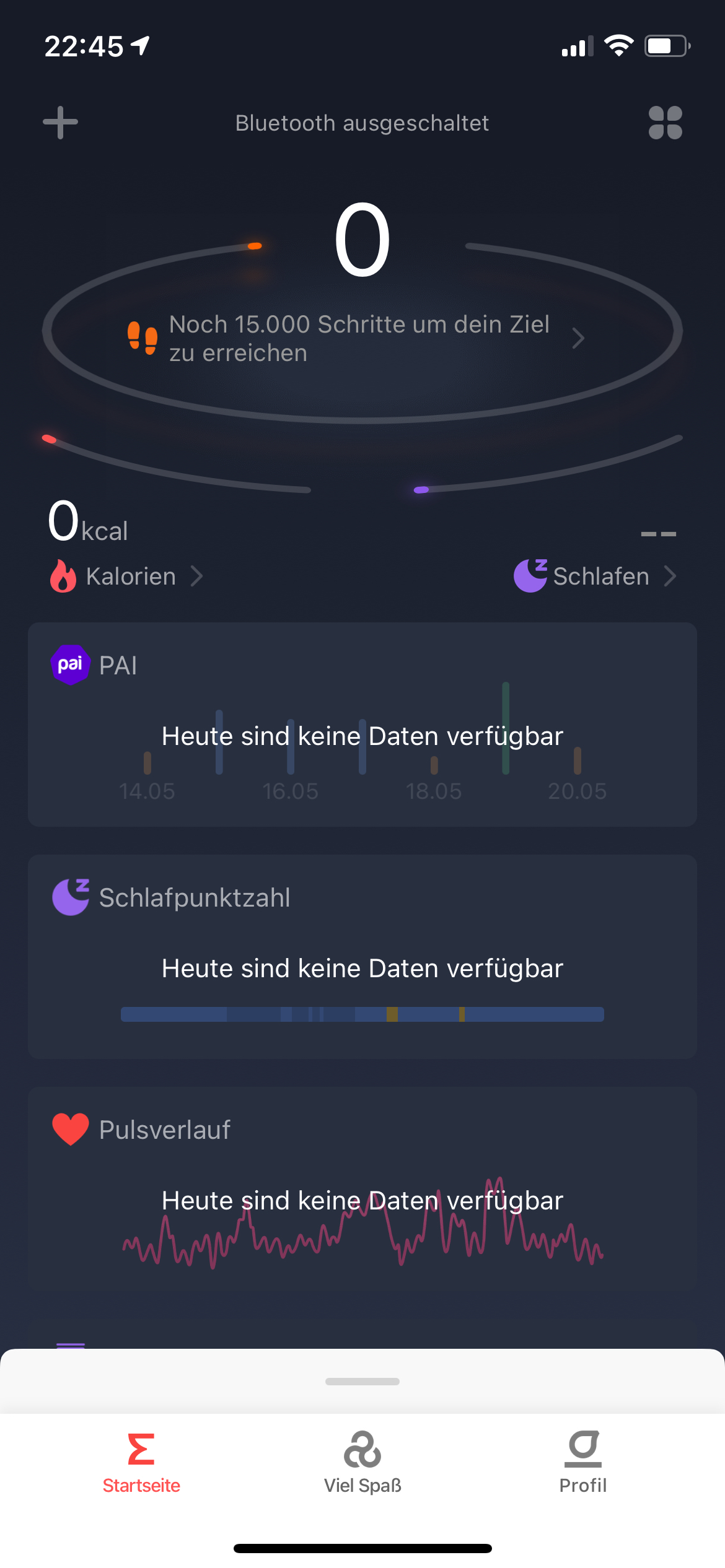This screenshot has width=725, height=1568.
Task: Open the Schlafpunktzahl card
Action: click(362, 956)
